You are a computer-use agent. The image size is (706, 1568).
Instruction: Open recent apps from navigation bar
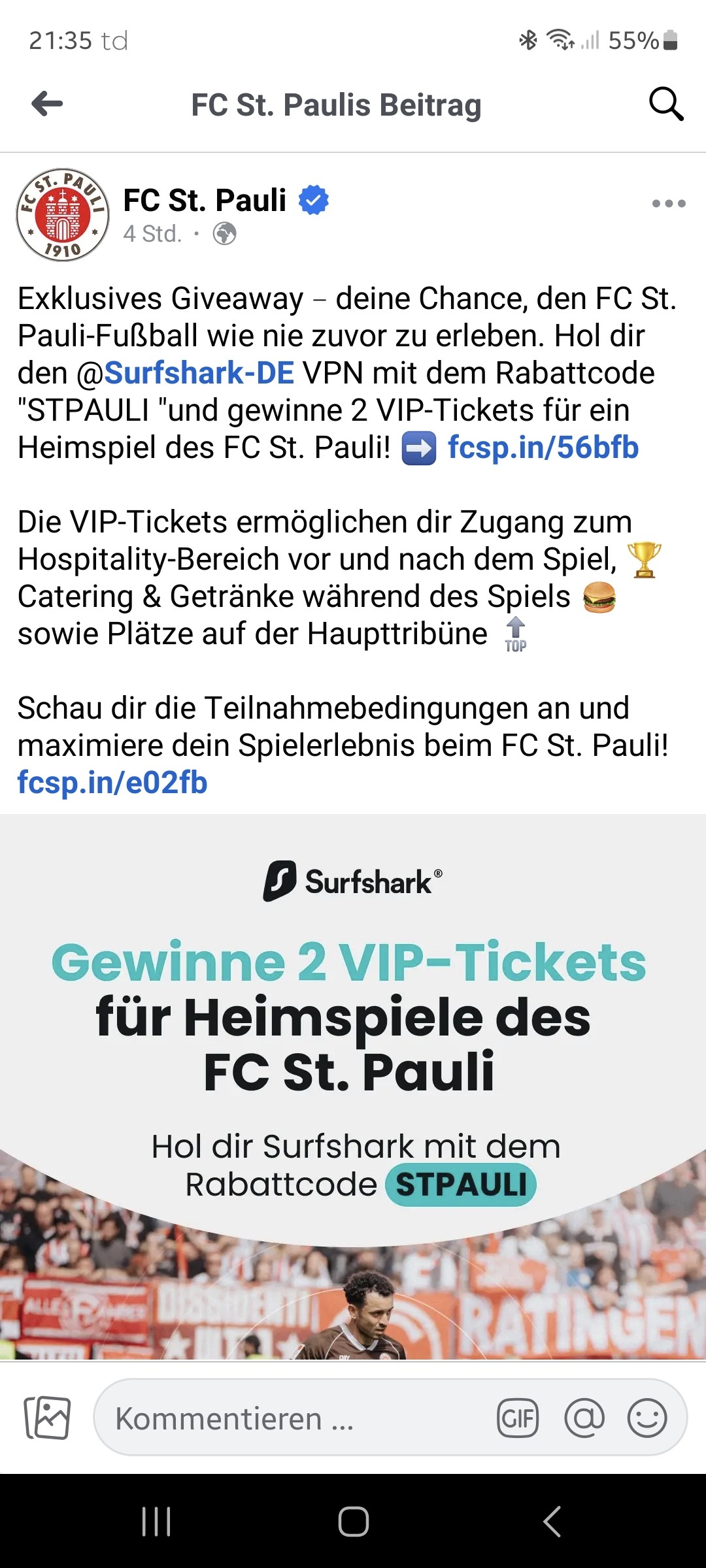[x=156, y=1522]
